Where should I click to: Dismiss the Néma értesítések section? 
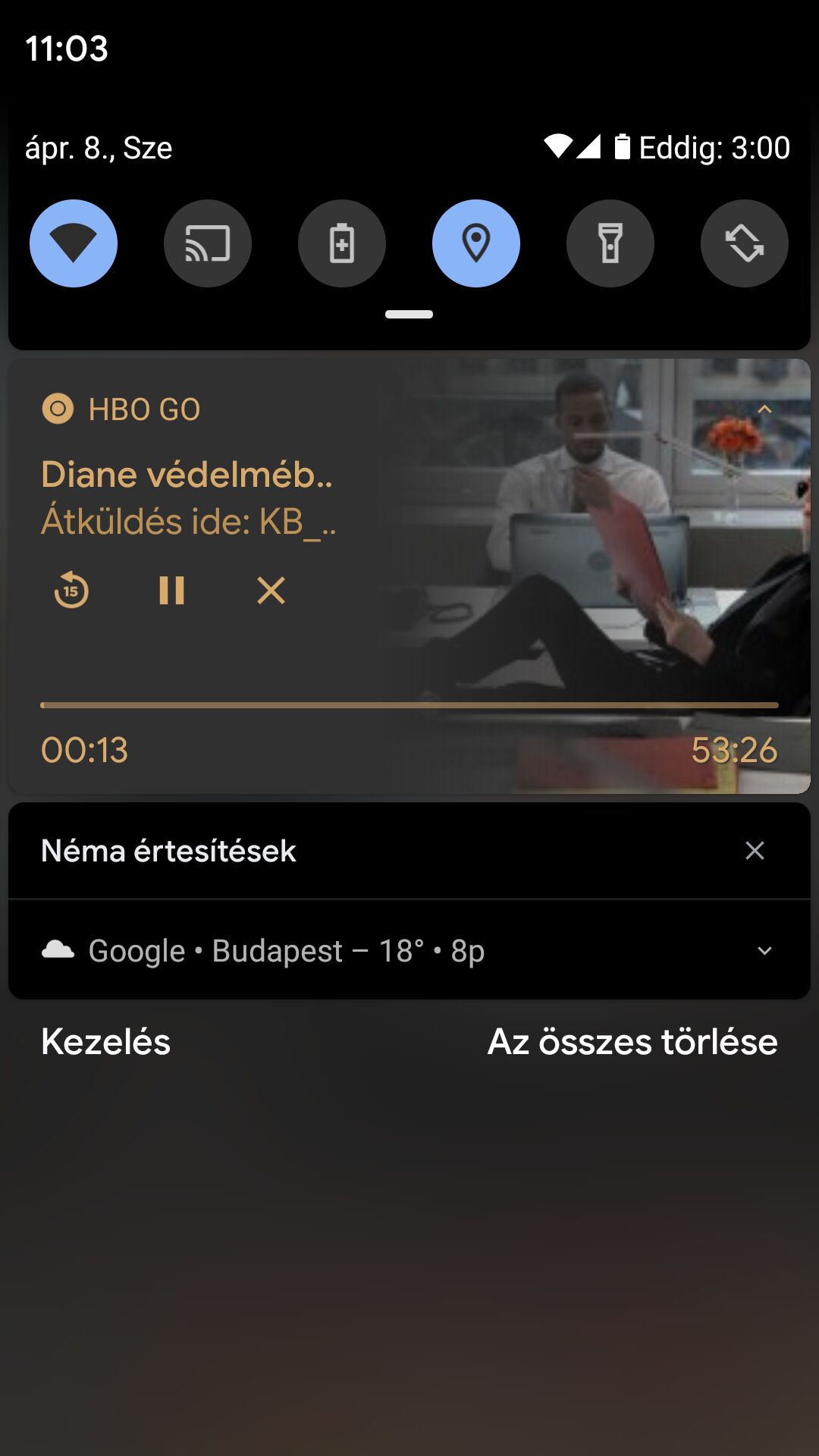[x=755, y=851]
